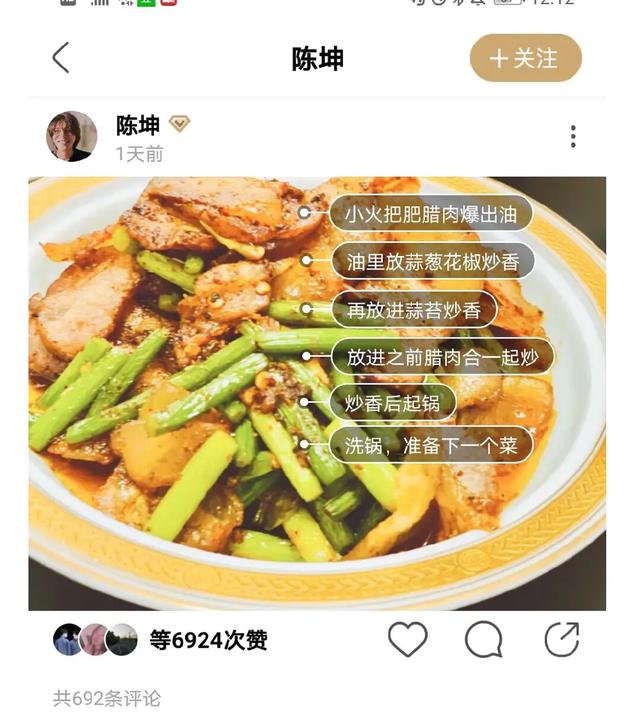Image resolution: width=640 pixels, height=726 pixels.
Task: Share this post
Action: (x=562, y=639)
